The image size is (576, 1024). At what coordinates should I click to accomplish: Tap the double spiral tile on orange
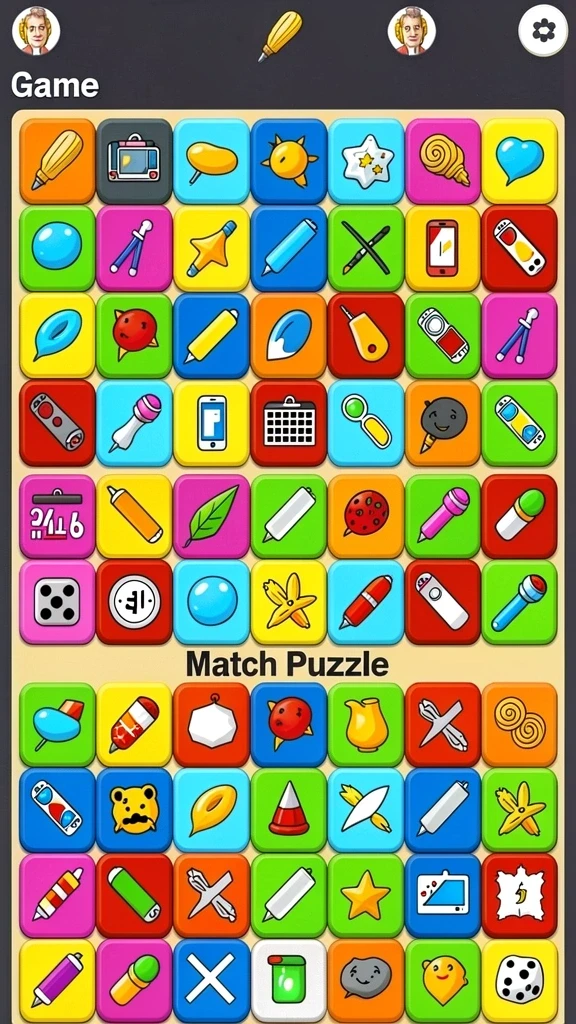(x=520, y=724)
